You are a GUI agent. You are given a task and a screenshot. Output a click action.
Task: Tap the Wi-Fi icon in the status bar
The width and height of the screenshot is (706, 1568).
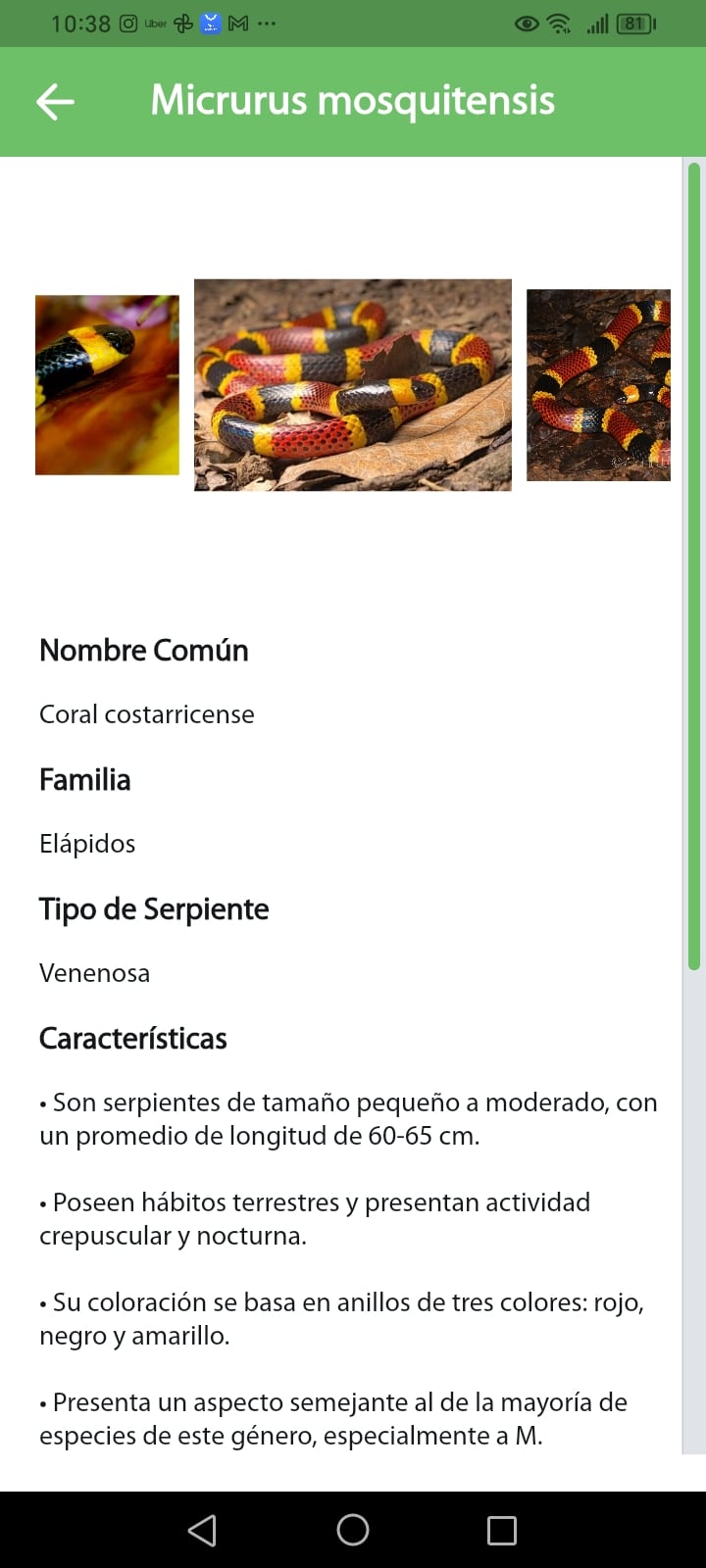[560, 22]
